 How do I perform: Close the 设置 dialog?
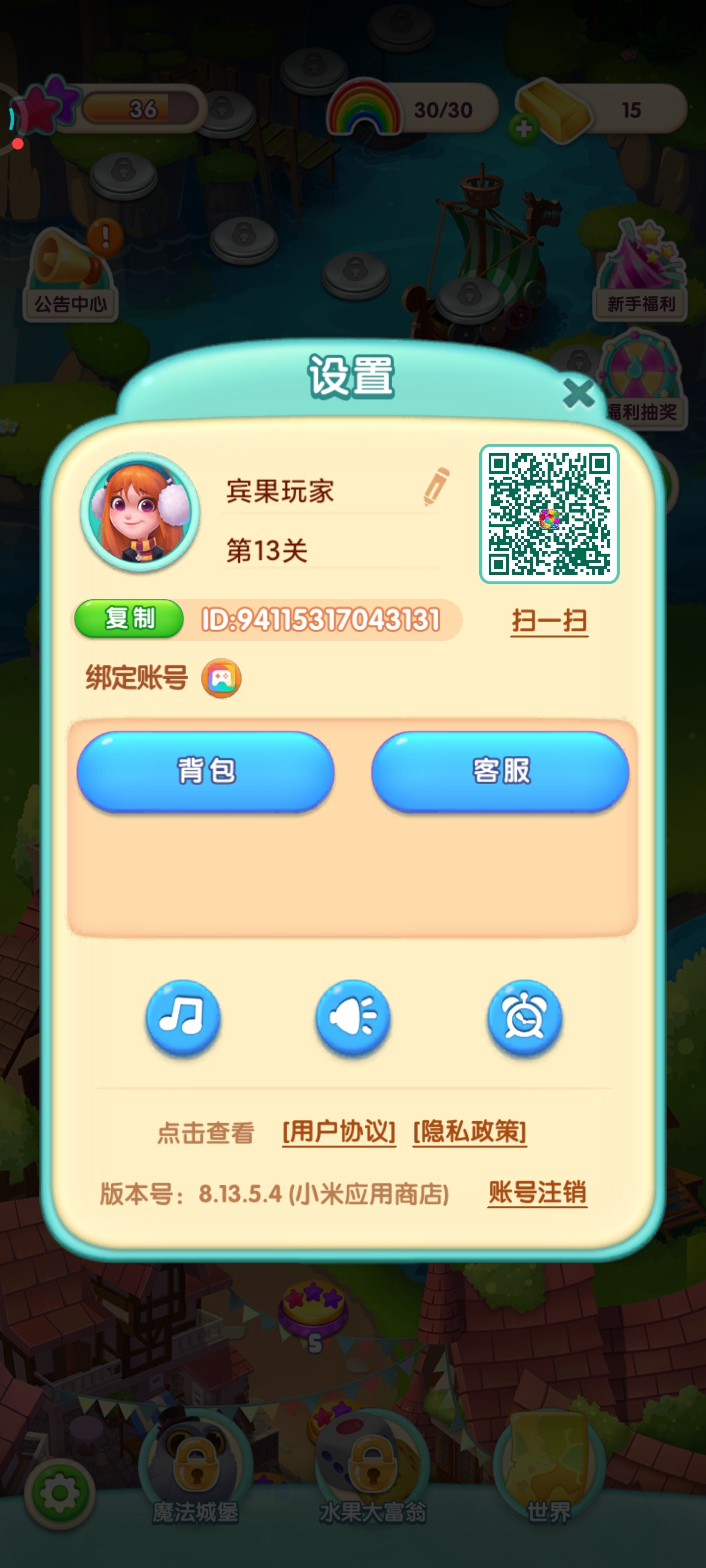coord(578,393)
